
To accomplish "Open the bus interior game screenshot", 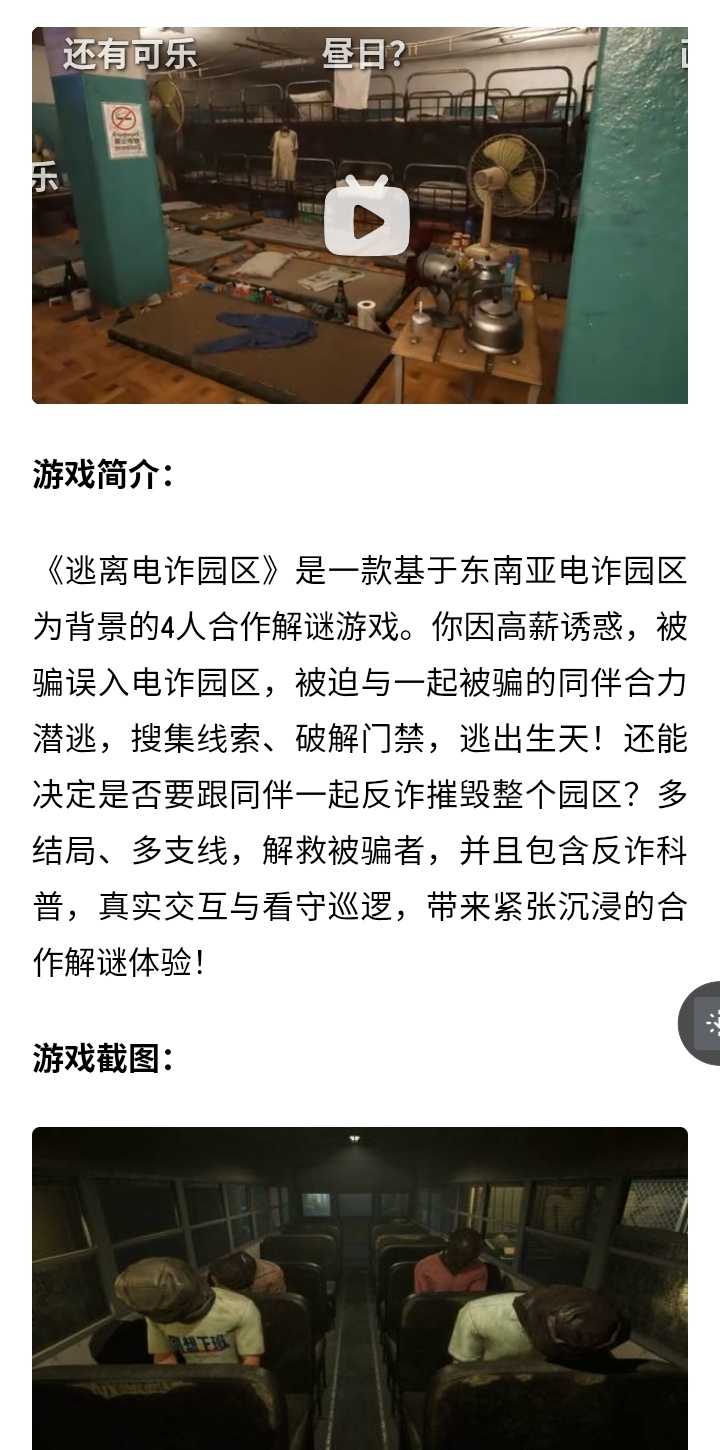I will 360,1288.
